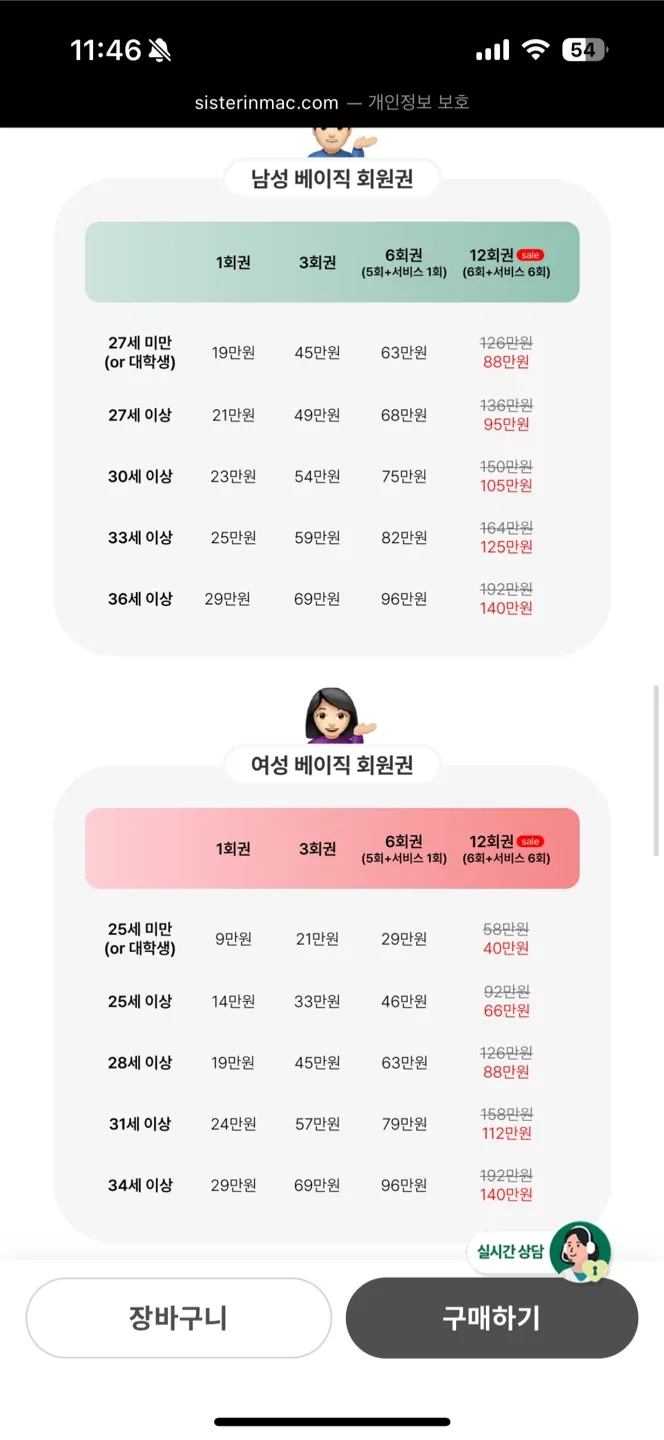
Task: Tap the sisterinmac.com address bar
Action: [x=332, y=102]
